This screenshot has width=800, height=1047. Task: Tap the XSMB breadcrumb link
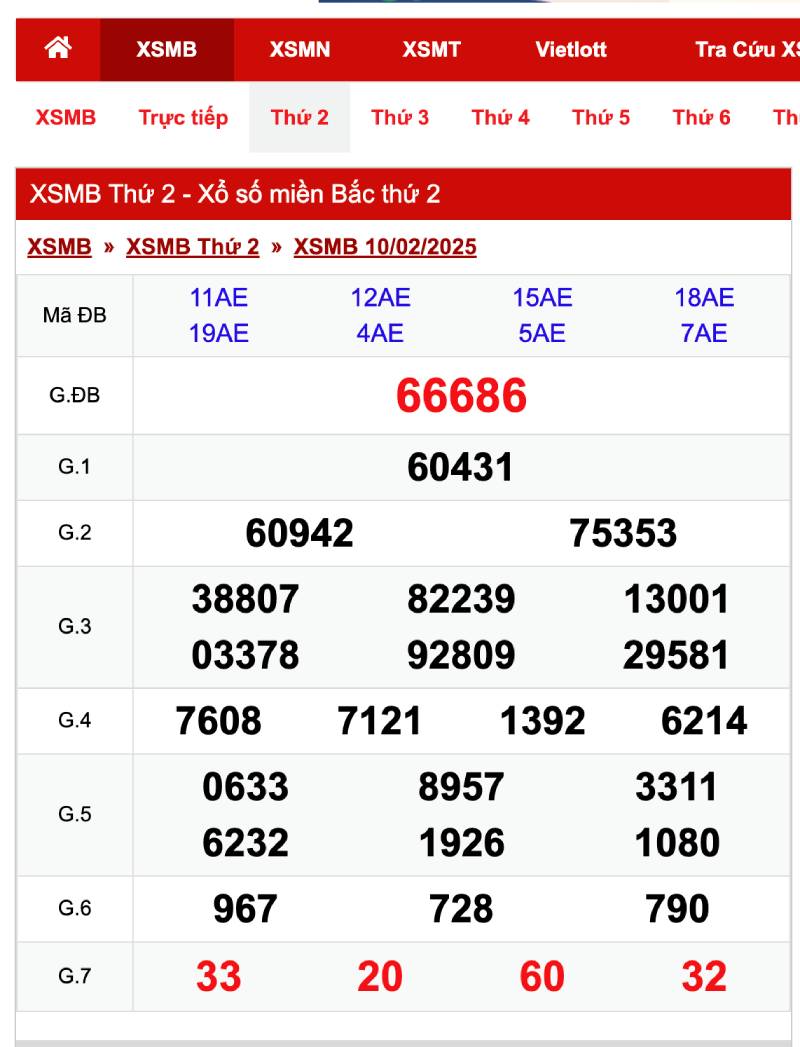click(59, 247)
